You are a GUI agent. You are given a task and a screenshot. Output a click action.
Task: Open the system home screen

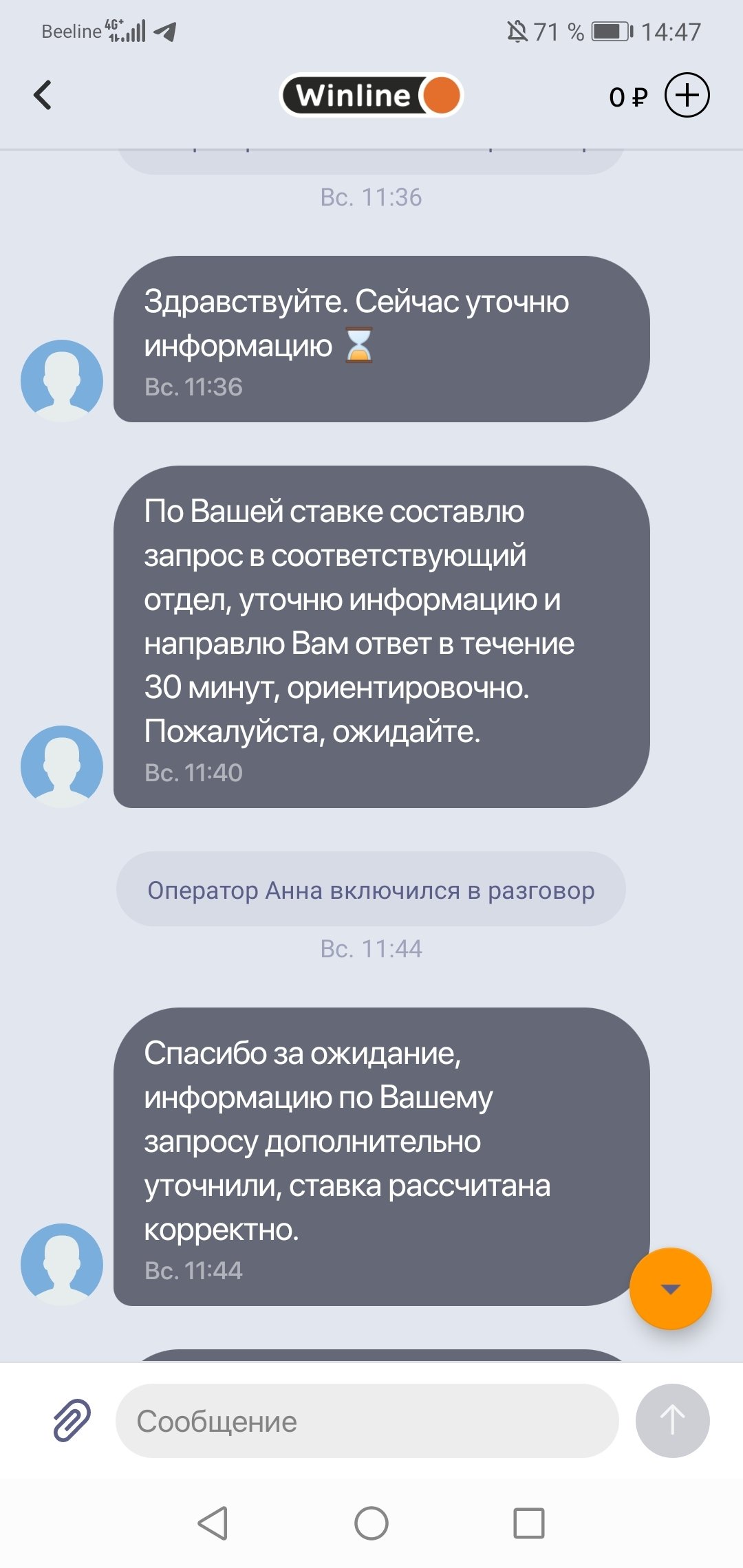(371, 1523)
